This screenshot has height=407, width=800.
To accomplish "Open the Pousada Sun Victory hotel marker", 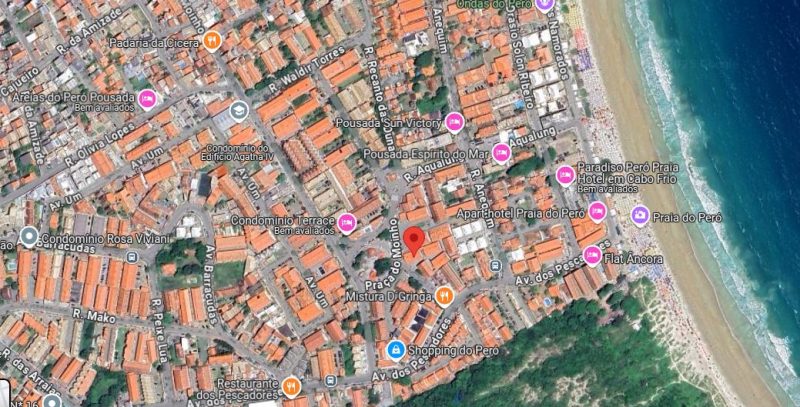I will 455,122.
